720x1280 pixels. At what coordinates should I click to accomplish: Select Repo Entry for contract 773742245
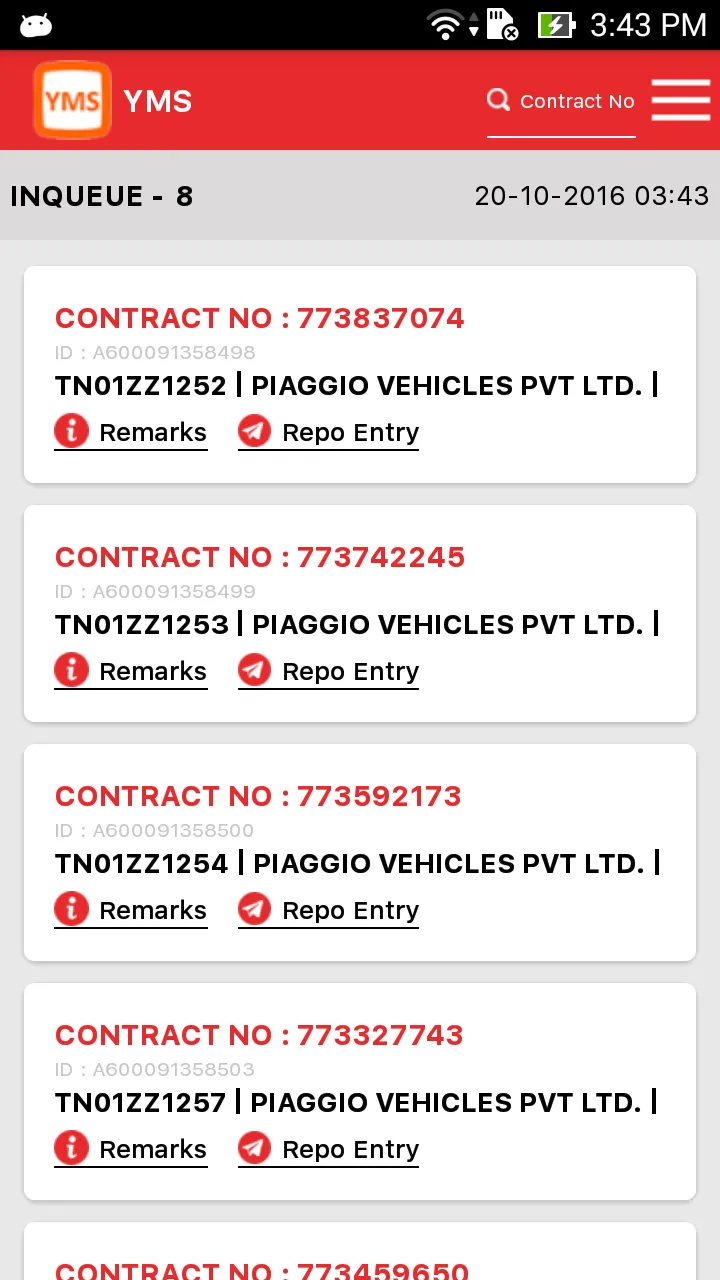point(329,671)
